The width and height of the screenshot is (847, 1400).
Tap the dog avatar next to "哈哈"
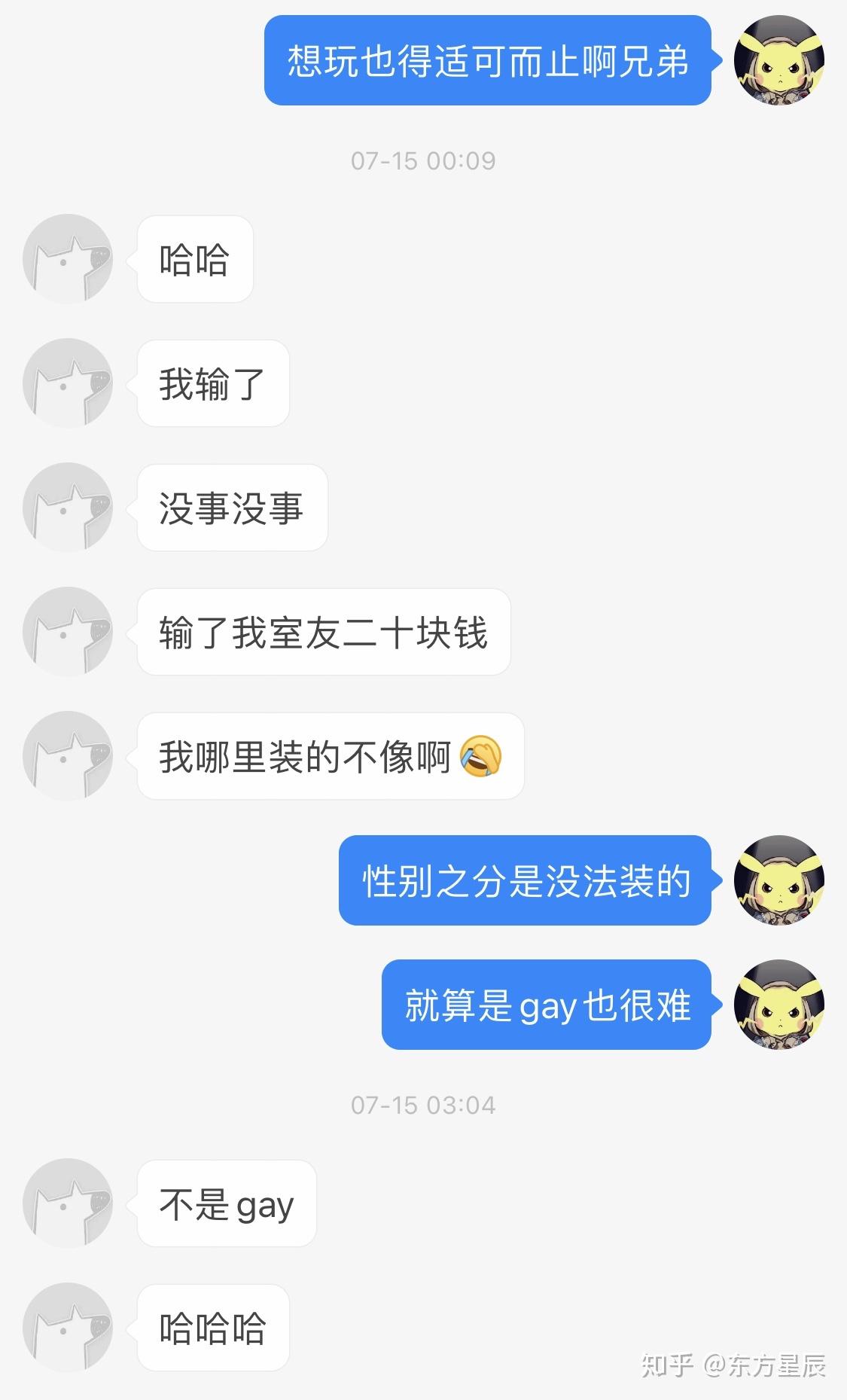point(68,259)
